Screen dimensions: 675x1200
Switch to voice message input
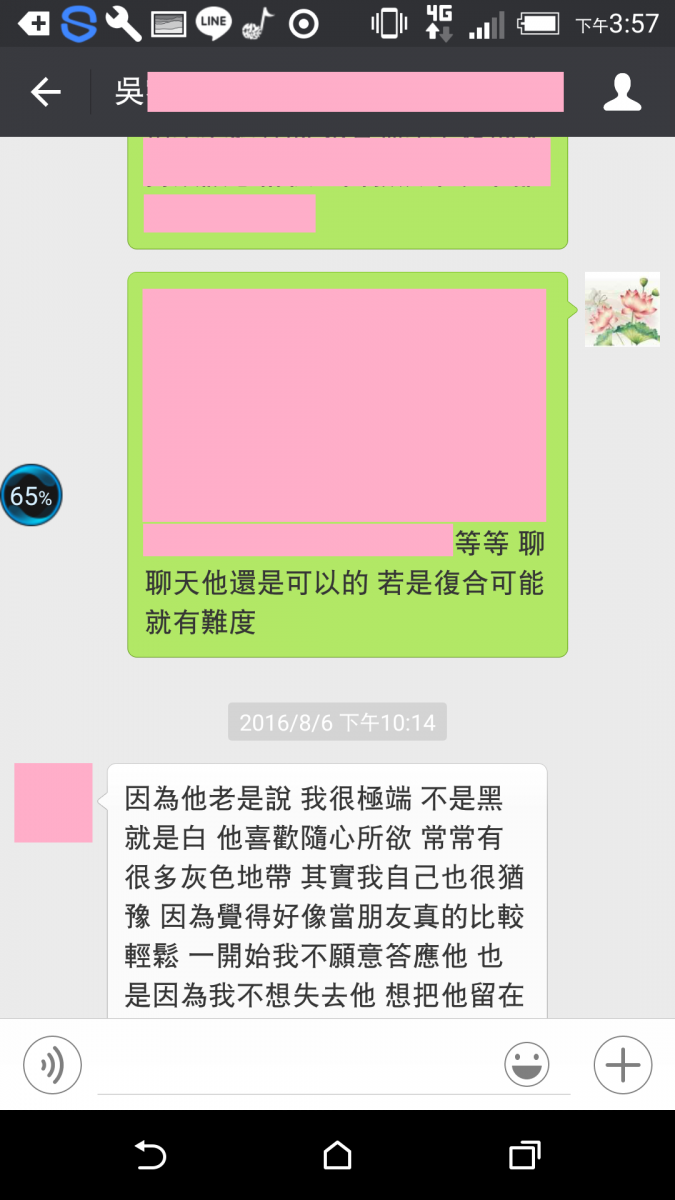(x=52, y=1064)
